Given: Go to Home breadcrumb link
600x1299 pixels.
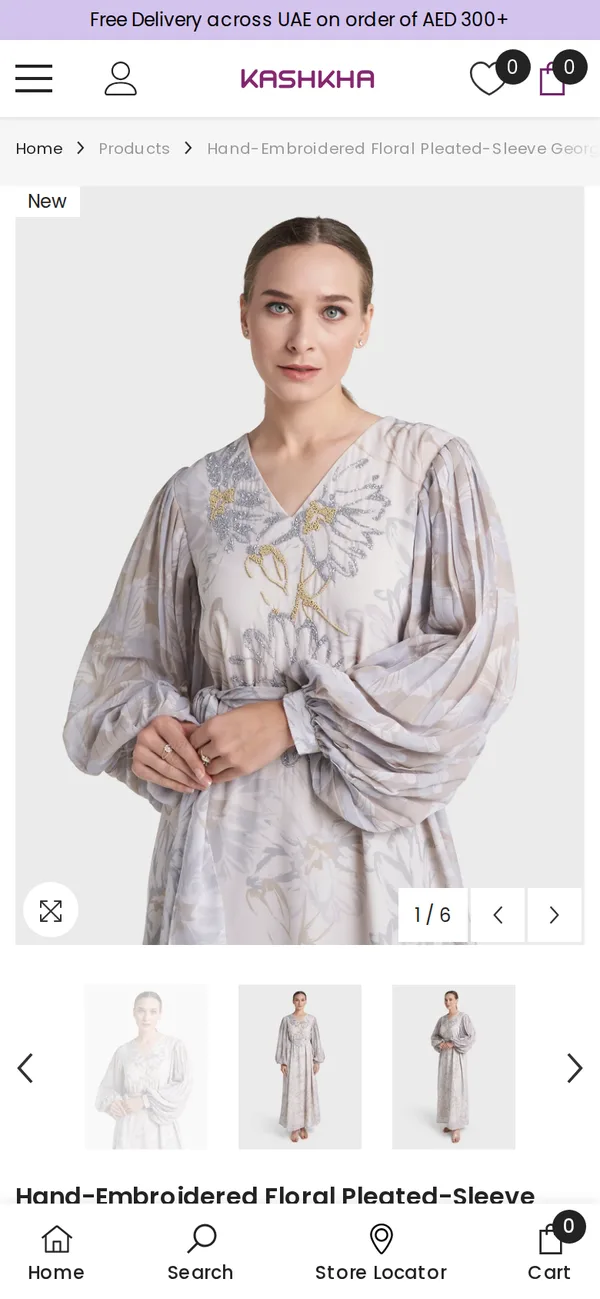Looking at the screenshot, I should coord(39,149).
